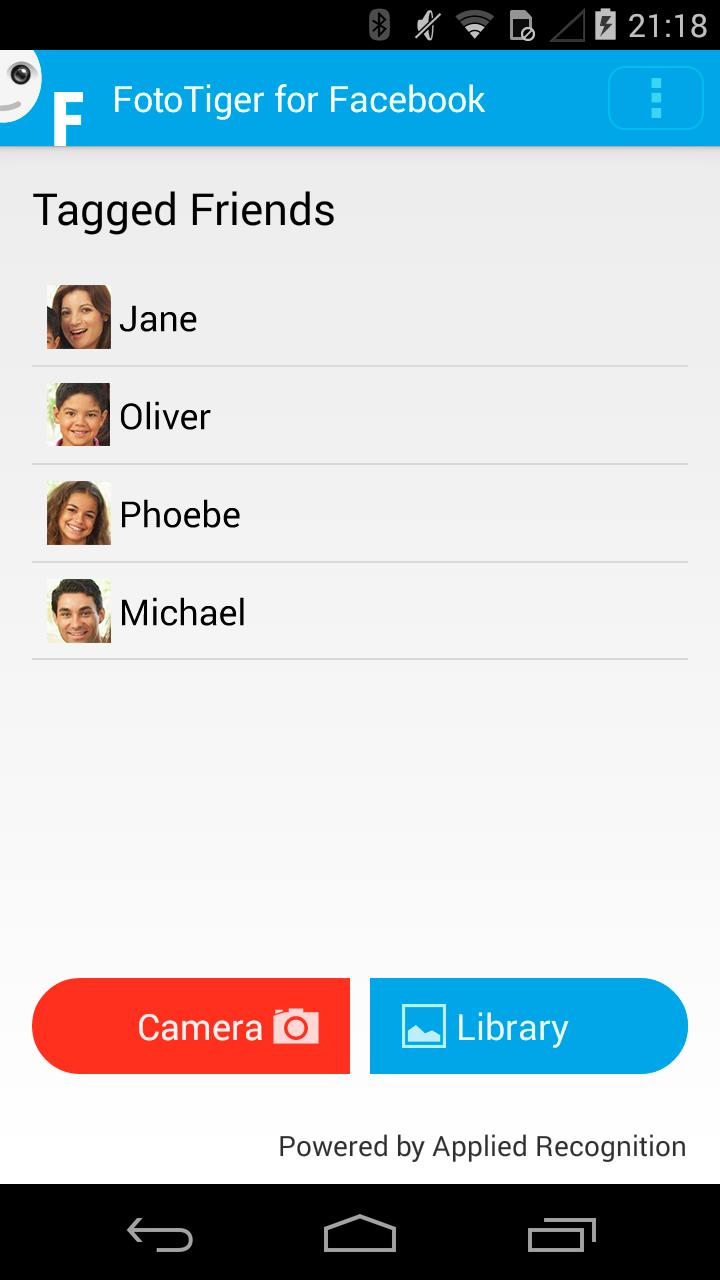This screenshot has height=1280, width=720.
Task: Choose Michael in the friends list
Action: point(359,612)
